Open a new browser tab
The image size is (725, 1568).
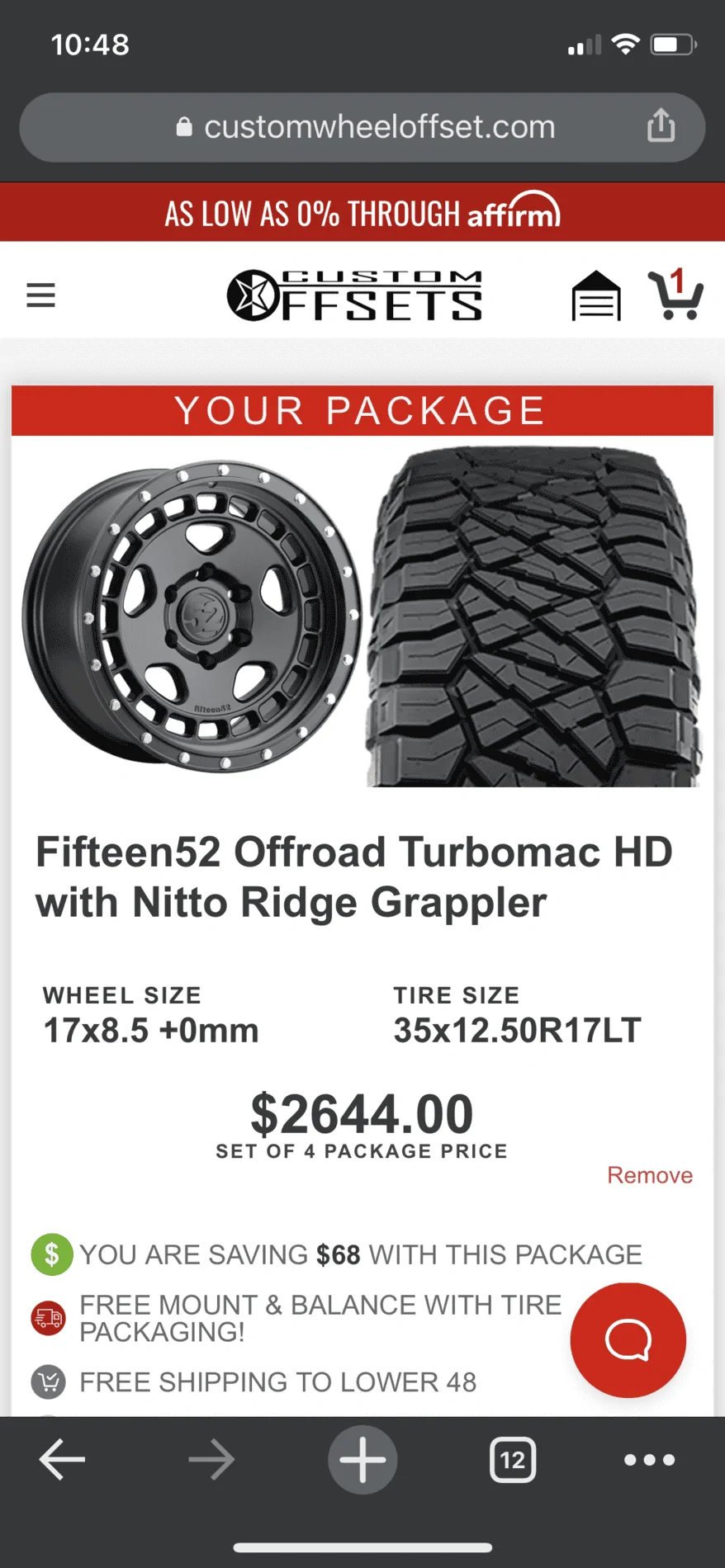[x=362, y=1460]
